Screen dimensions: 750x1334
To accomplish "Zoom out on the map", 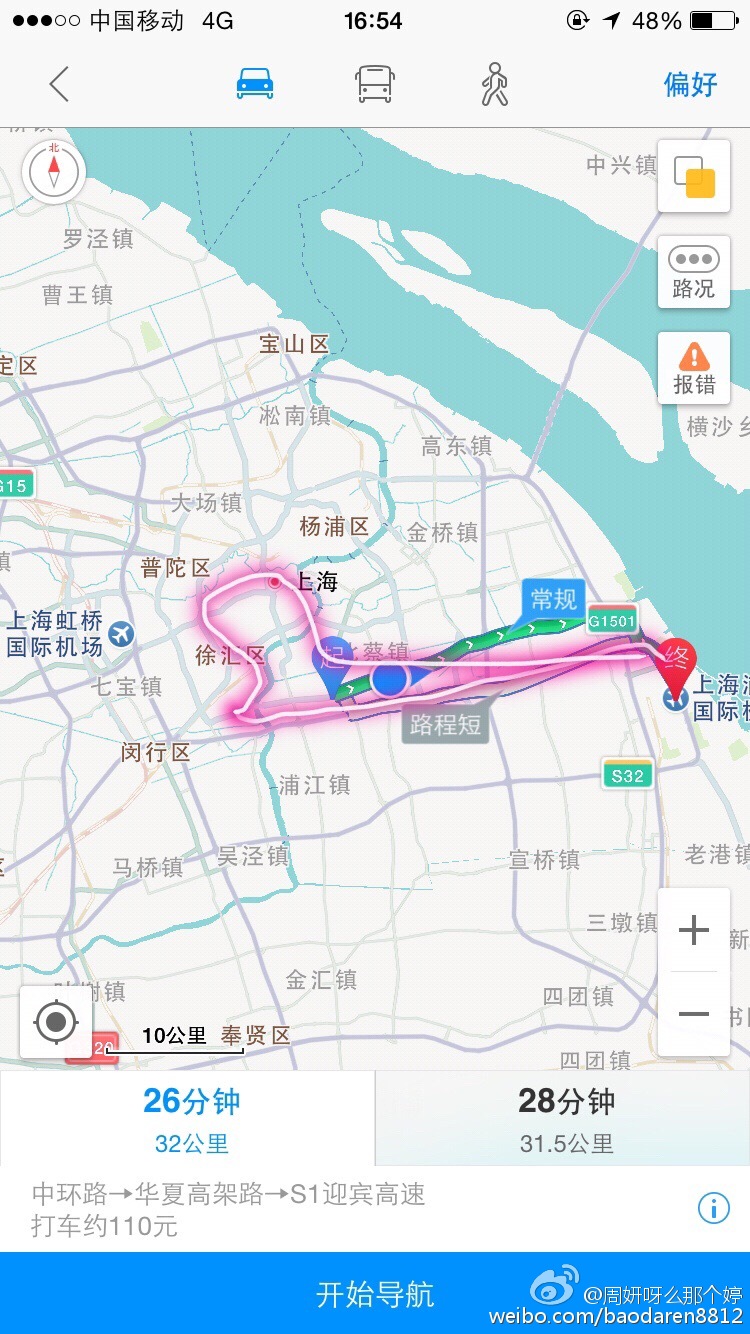I will pos(694,1014).
